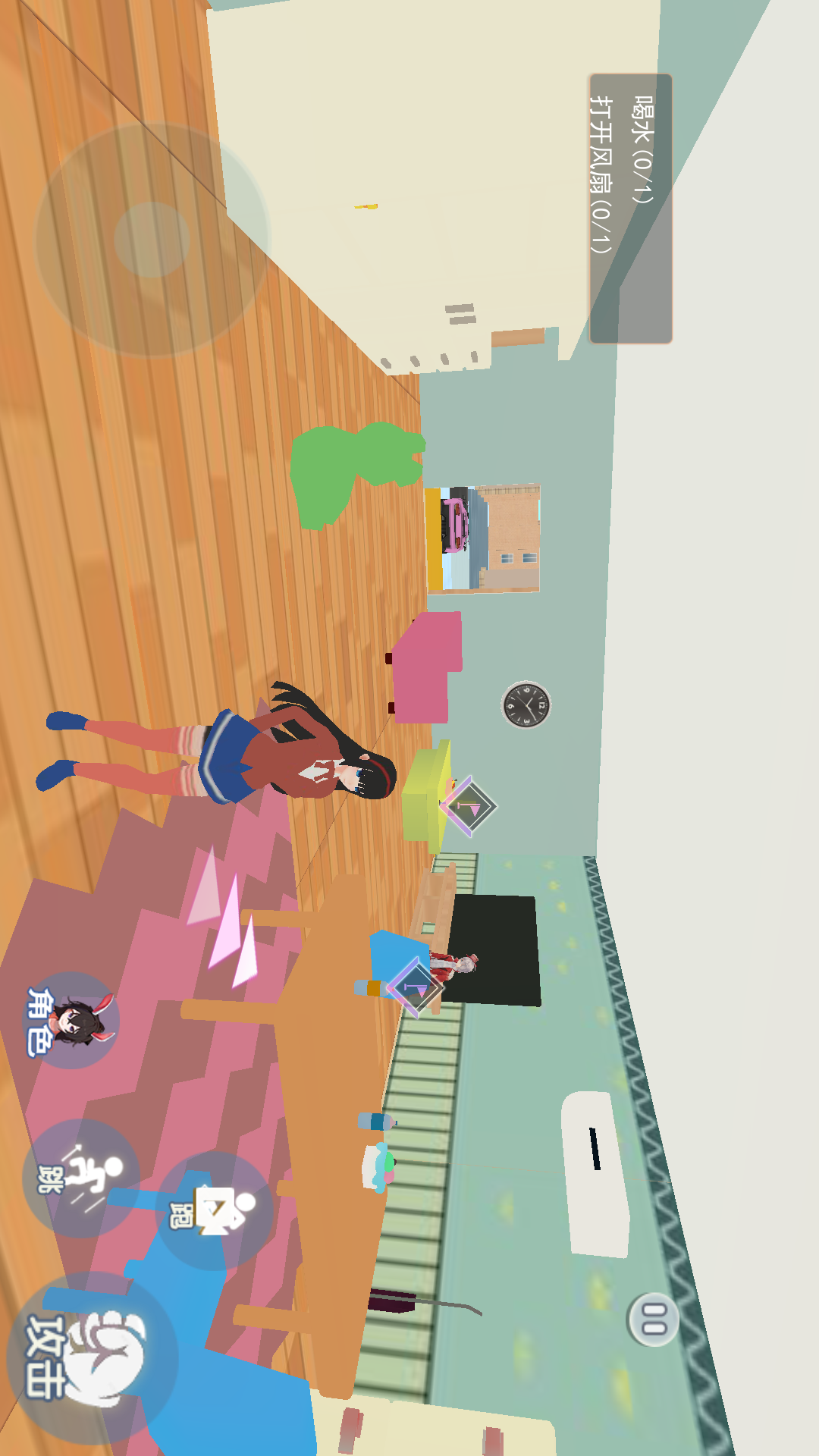This screenshot has width=819, height=1456.
Task: Open the 角色 character menu
Action: point(71,1021)
